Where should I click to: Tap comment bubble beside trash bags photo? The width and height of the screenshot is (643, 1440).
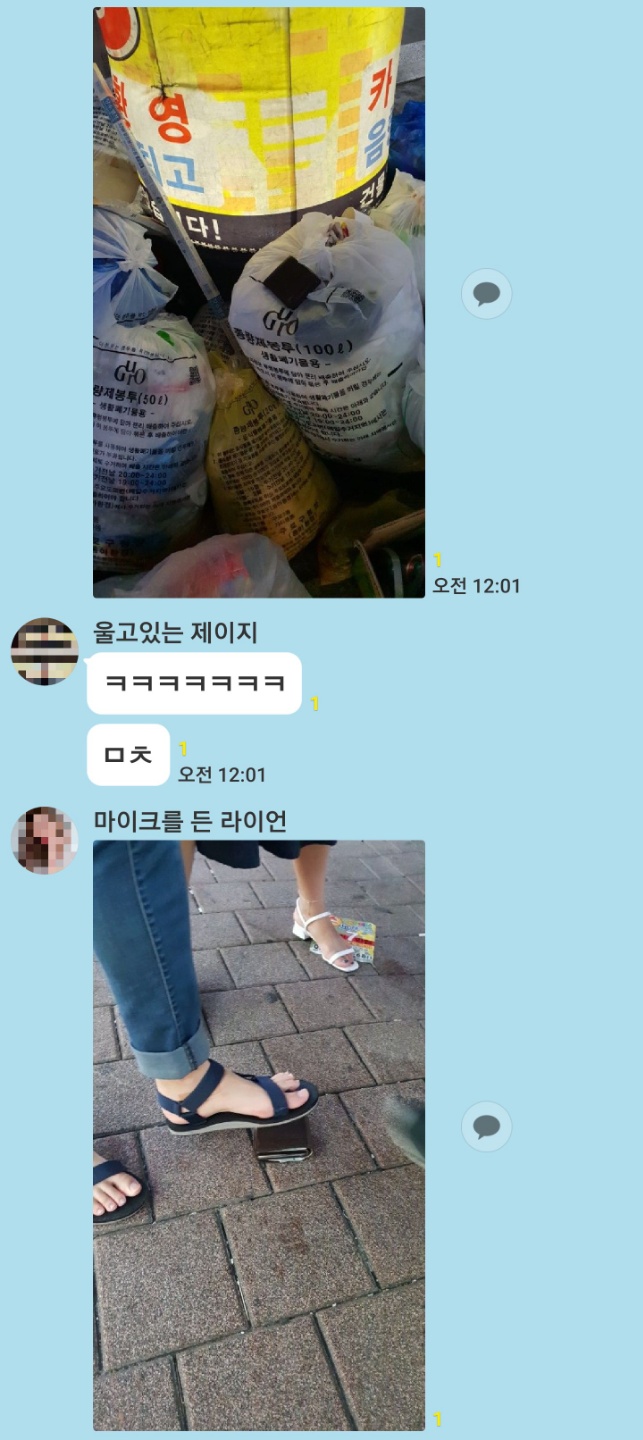point(486,294)
